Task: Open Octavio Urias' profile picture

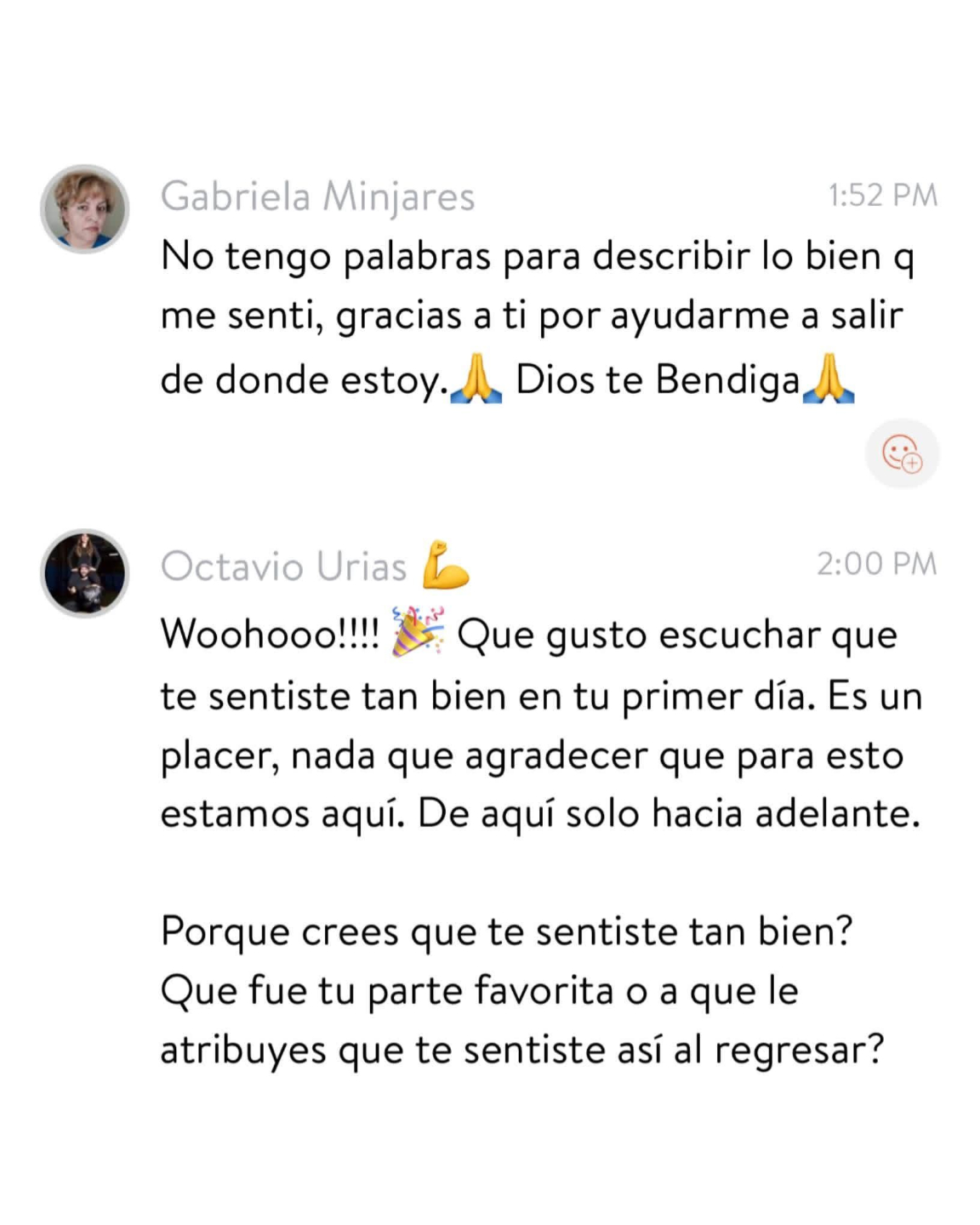Action: click(x=84, y=573)
